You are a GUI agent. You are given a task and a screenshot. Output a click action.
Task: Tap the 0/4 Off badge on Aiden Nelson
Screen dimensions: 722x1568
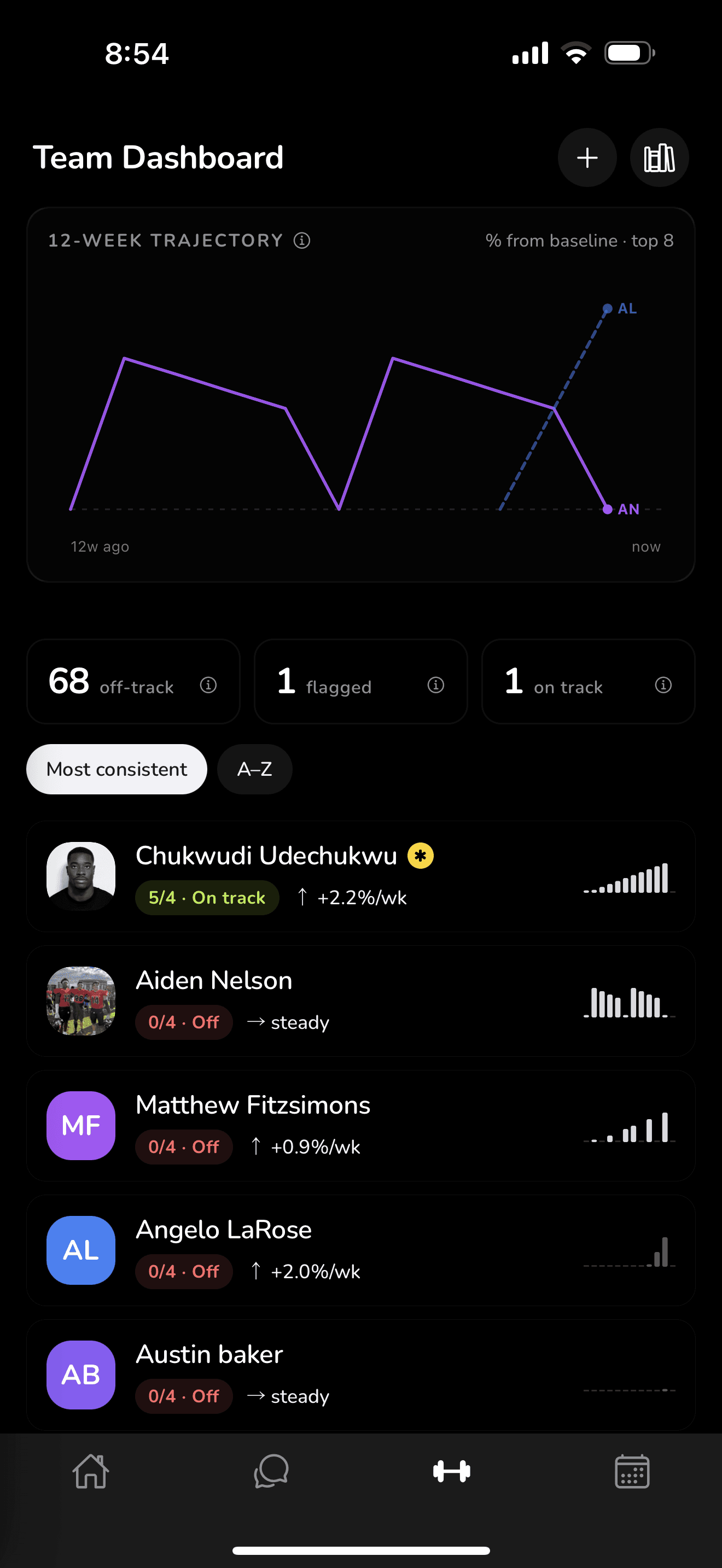click(x=184, y=1022)
